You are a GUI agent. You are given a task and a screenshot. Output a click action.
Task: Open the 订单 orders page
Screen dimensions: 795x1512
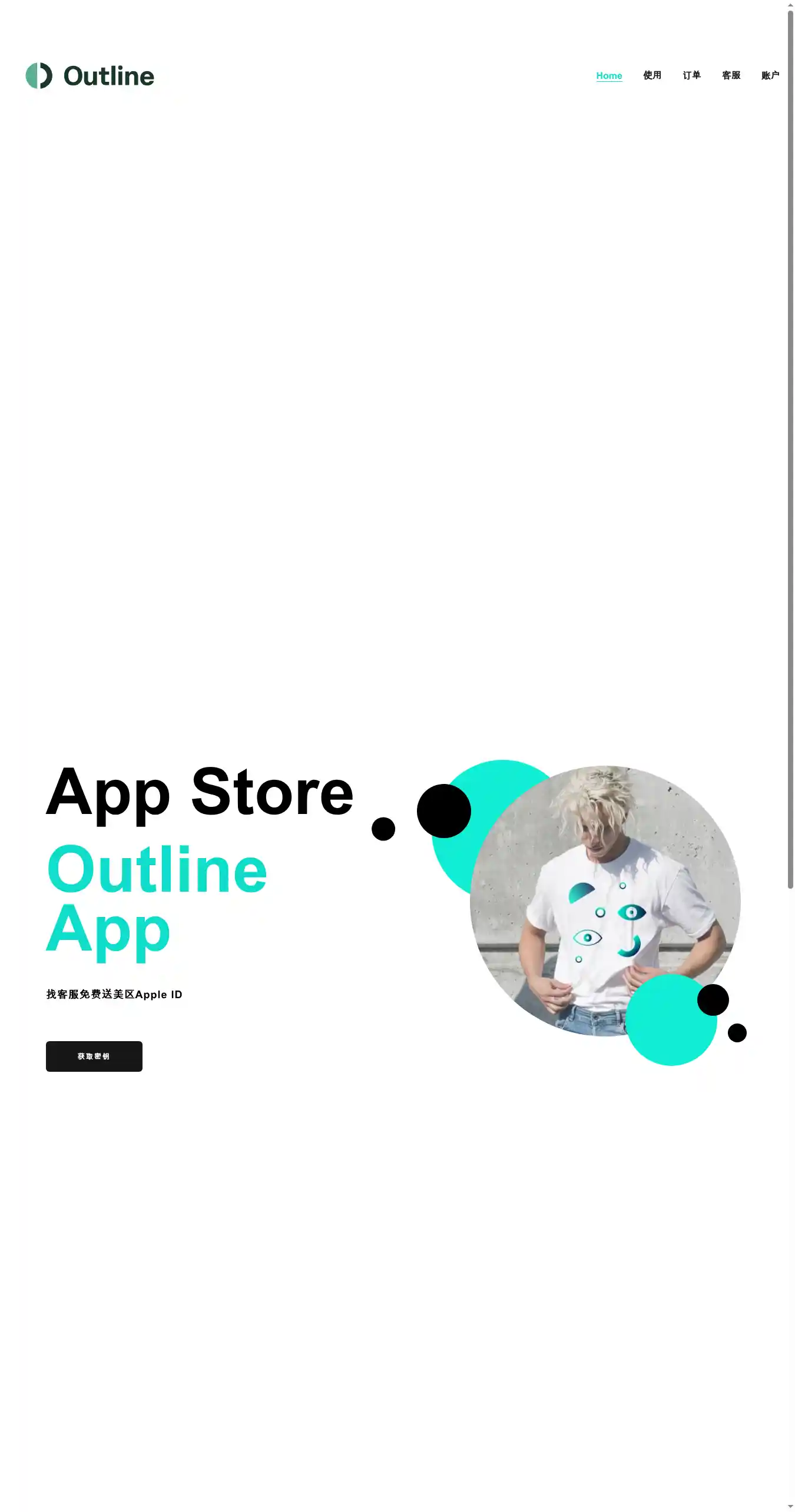[691, 75]
